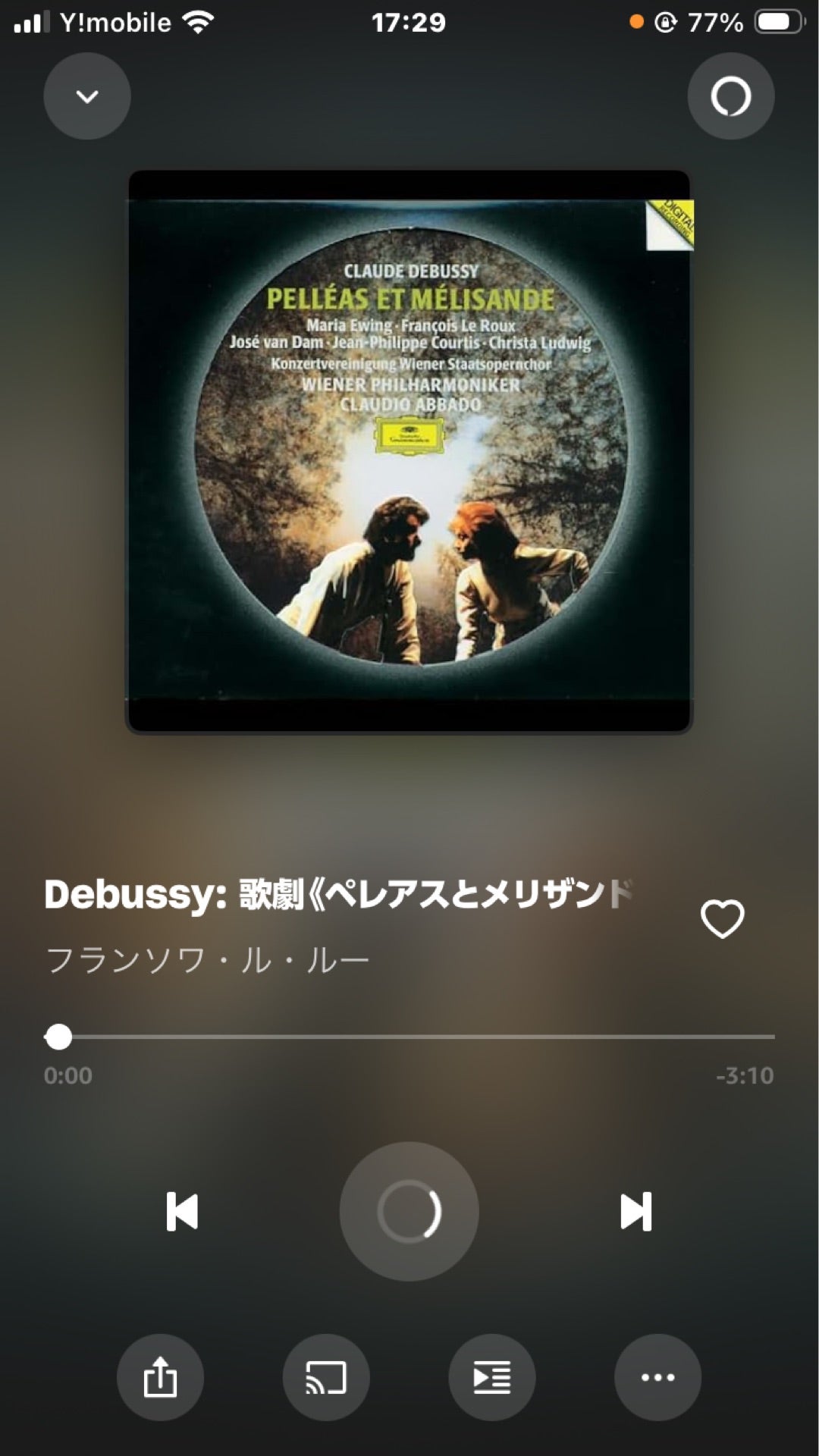Open the overflow menu for track options
The height and width of the screenshot is (1456, 819).
[x=657, y=1377]
